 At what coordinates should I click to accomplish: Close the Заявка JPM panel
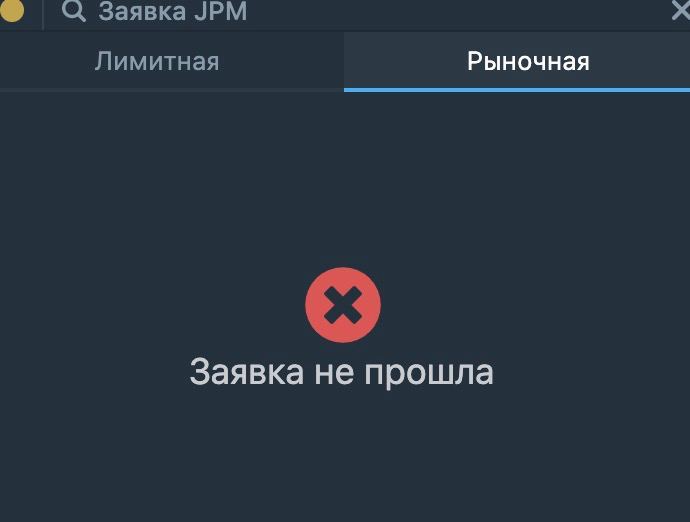pyautogui.click(x=679, y=11)
